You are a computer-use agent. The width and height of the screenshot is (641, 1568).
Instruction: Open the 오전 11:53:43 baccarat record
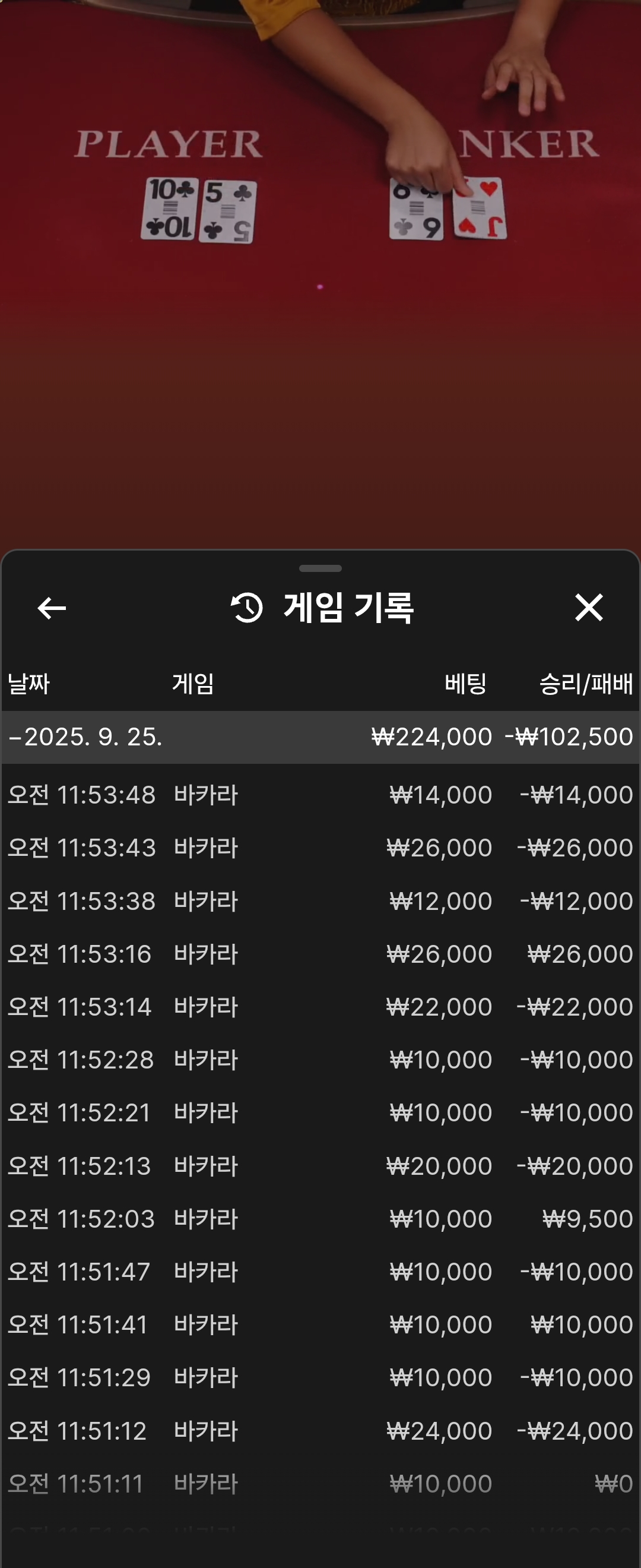320,848
